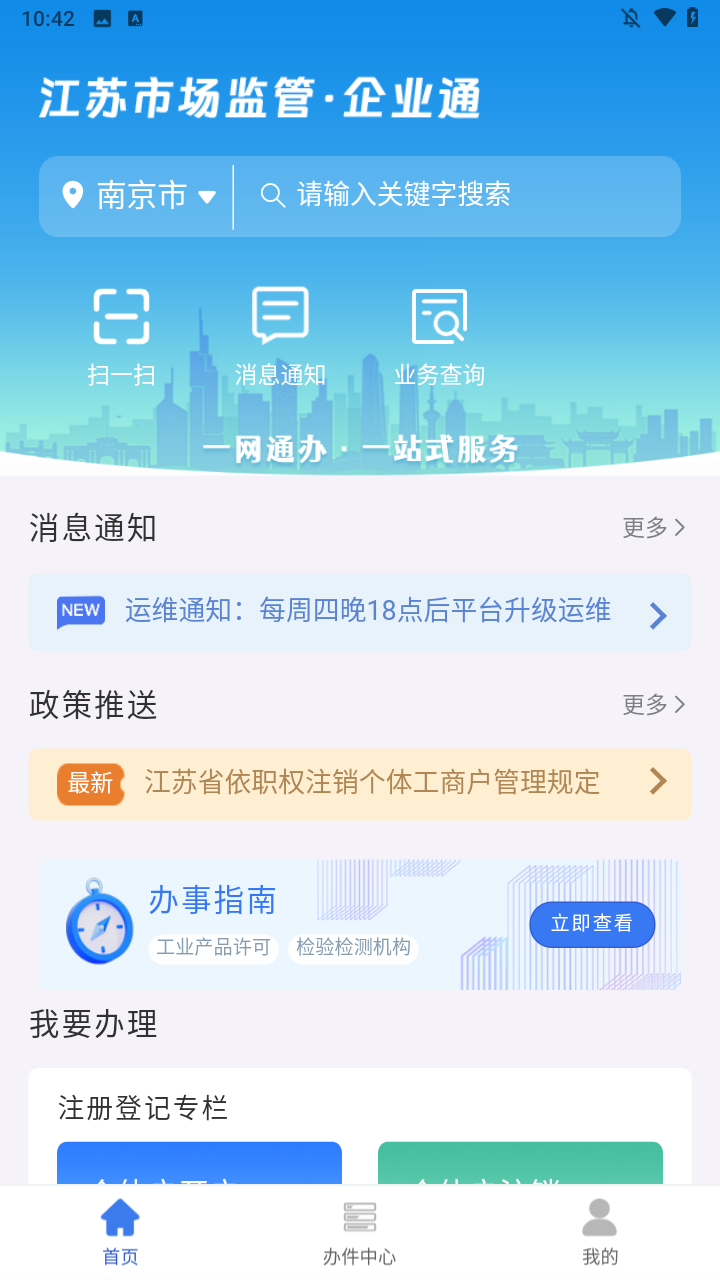This screenshot has width=720, height=1280.
Task: Select the 检验检测机构 label
Action: (355, 948)
